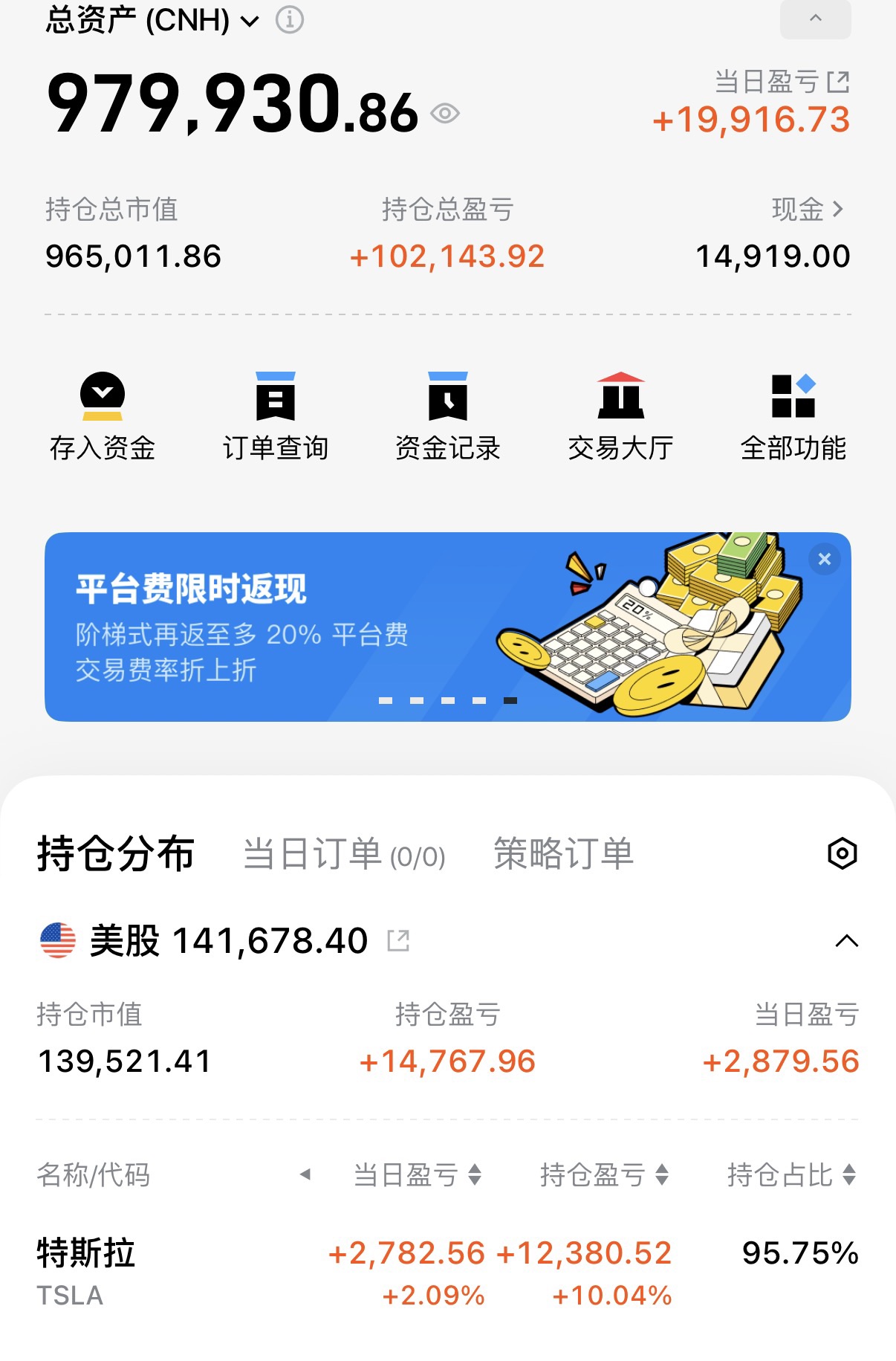Screen dimensions: 896x1361
Task: Collapse the 美股 holdings section
Action: coord(846,941)
